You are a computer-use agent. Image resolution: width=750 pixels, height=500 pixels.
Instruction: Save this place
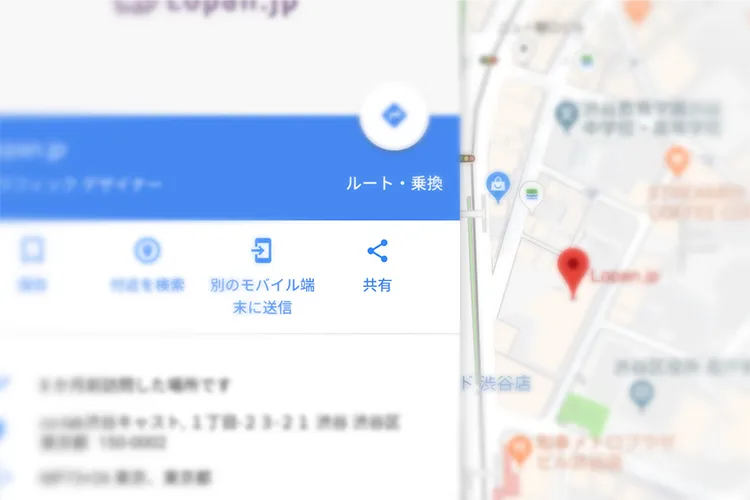pyautogui.click(x=34, y=264)
